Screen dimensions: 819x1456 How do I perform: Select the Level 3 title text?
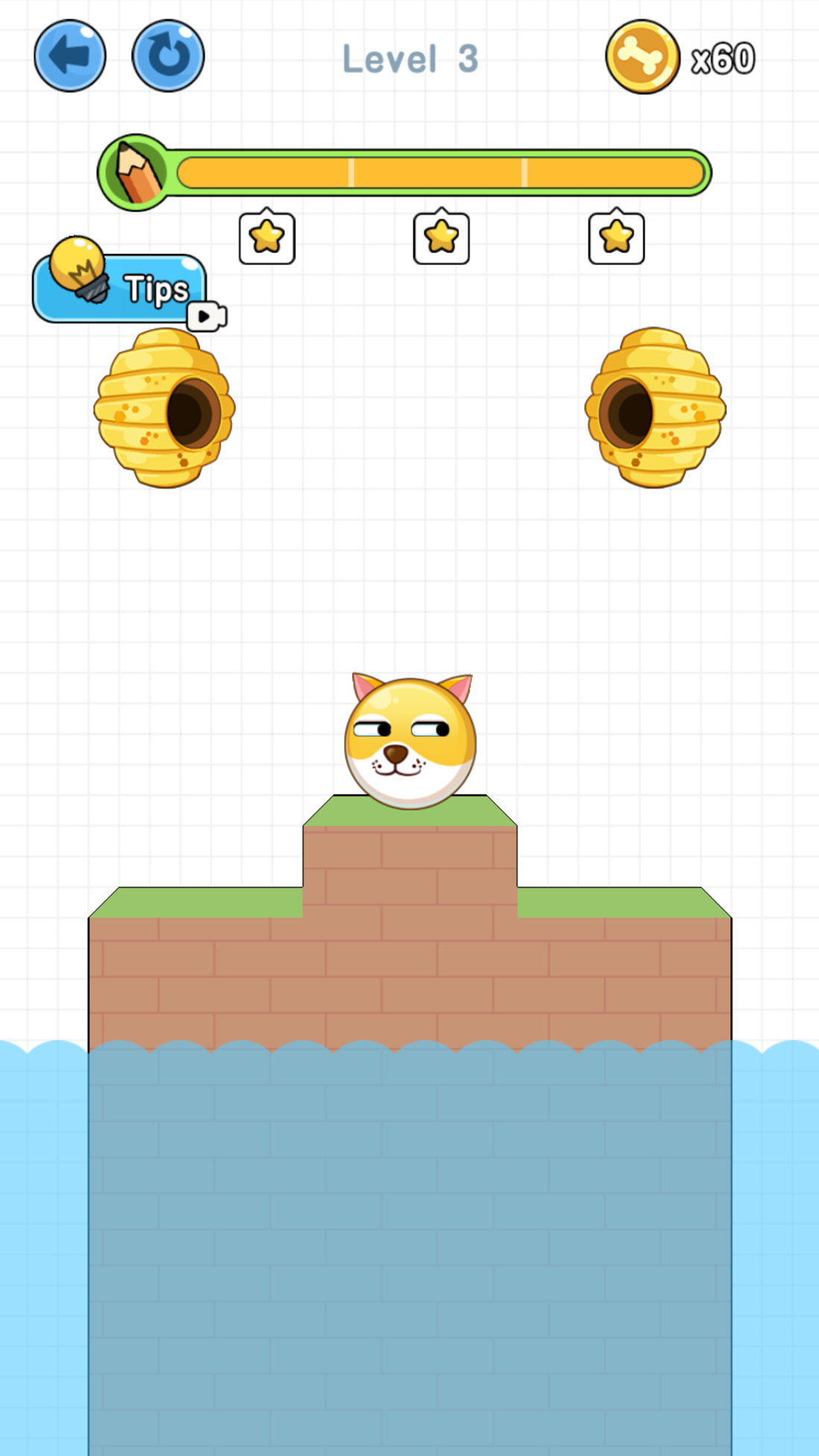[410, 59]
